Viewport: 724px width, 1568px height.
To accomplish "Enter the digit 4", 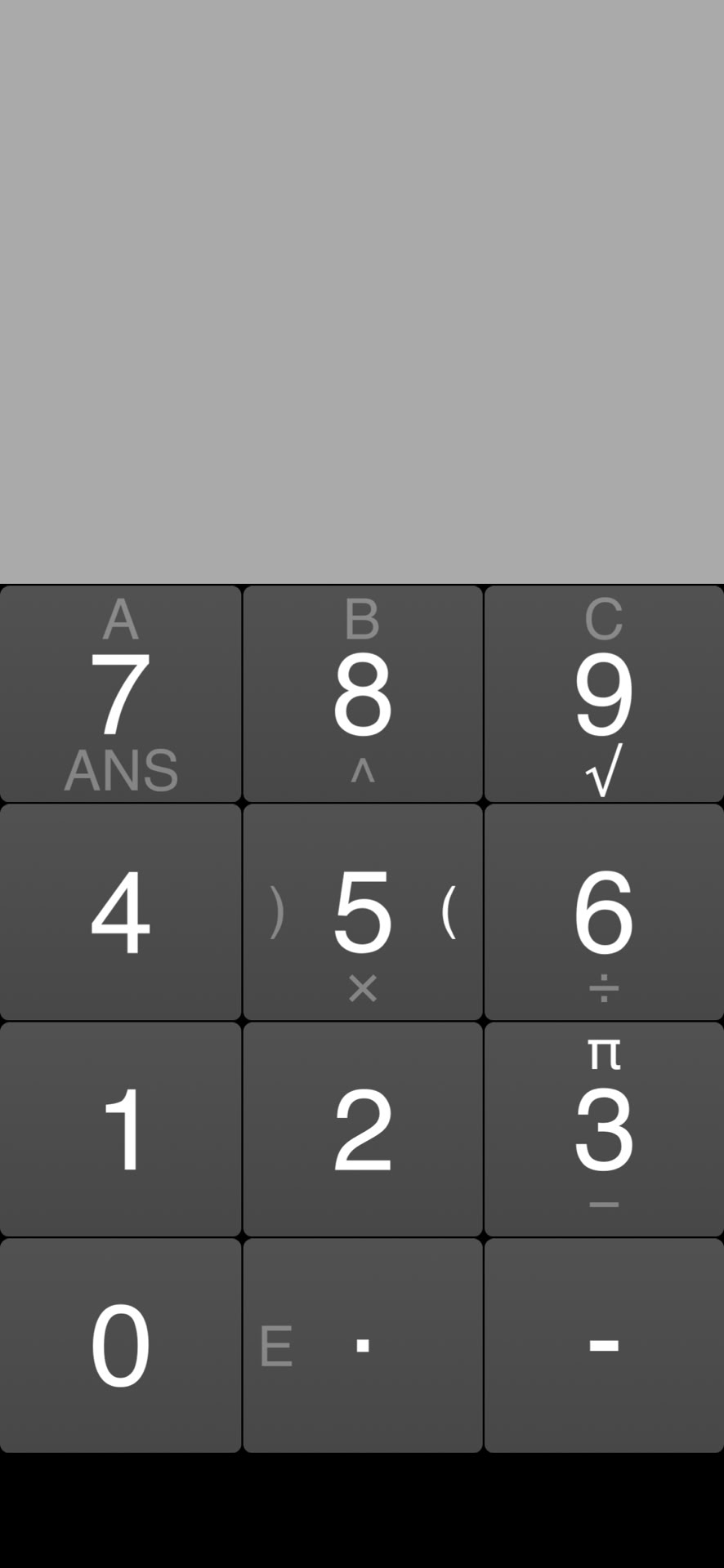I will [120, 911].
